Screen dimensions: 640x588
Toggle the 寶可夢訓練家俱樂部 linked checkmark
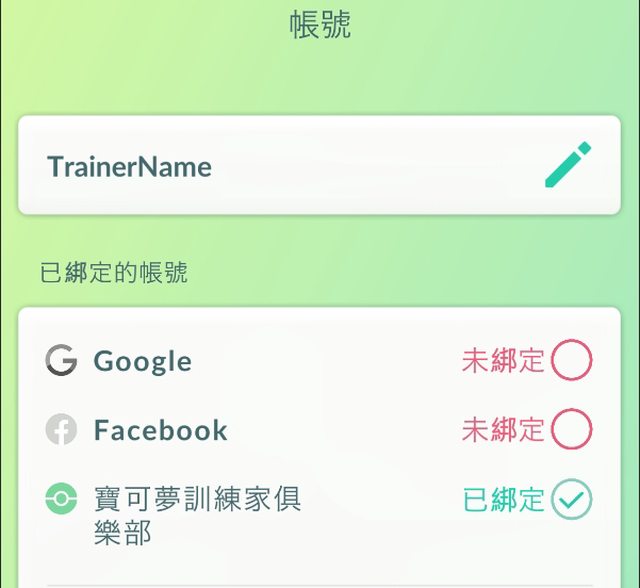[x=571, y=499]
